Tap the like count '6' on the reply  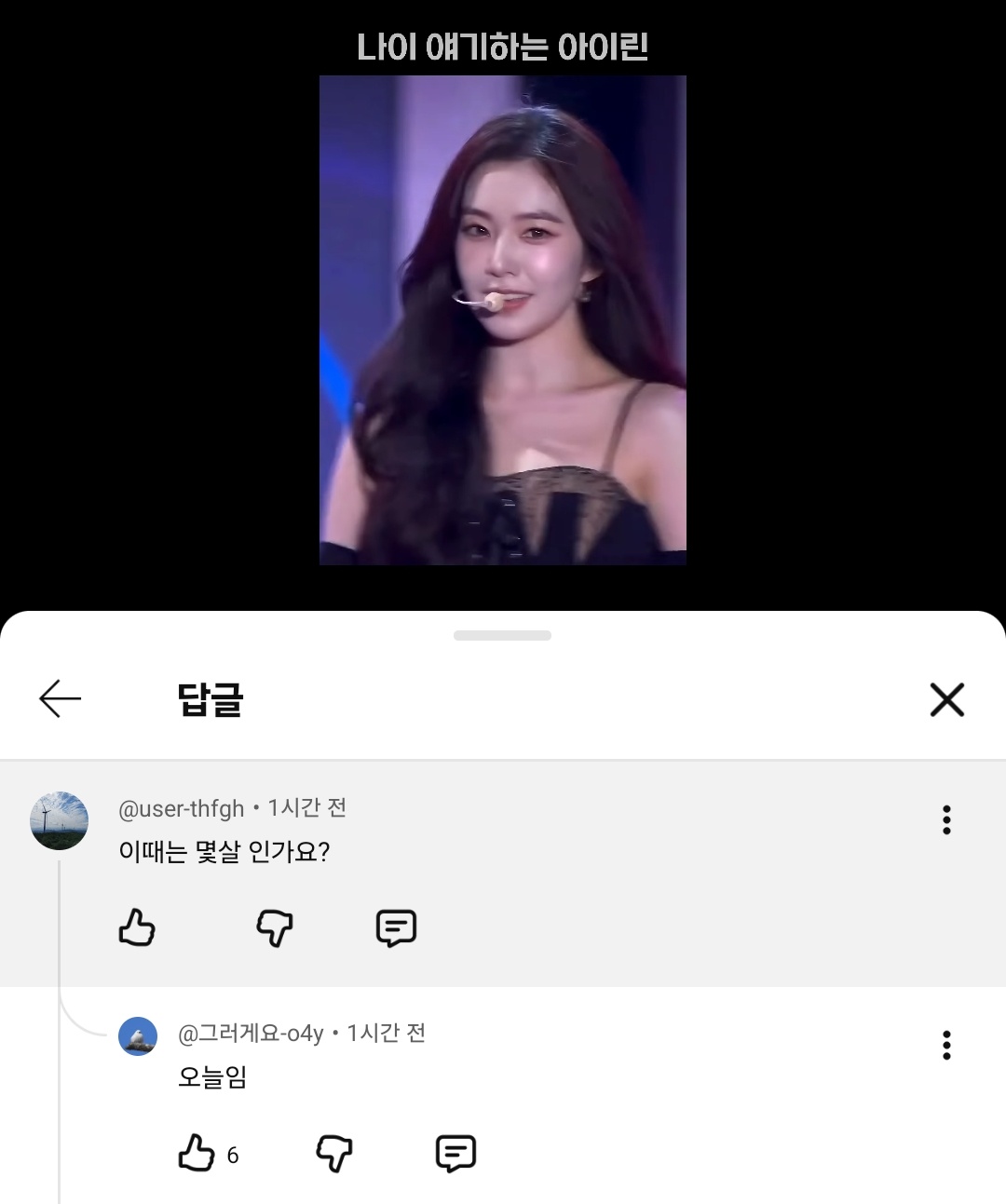pos(232,1156)
